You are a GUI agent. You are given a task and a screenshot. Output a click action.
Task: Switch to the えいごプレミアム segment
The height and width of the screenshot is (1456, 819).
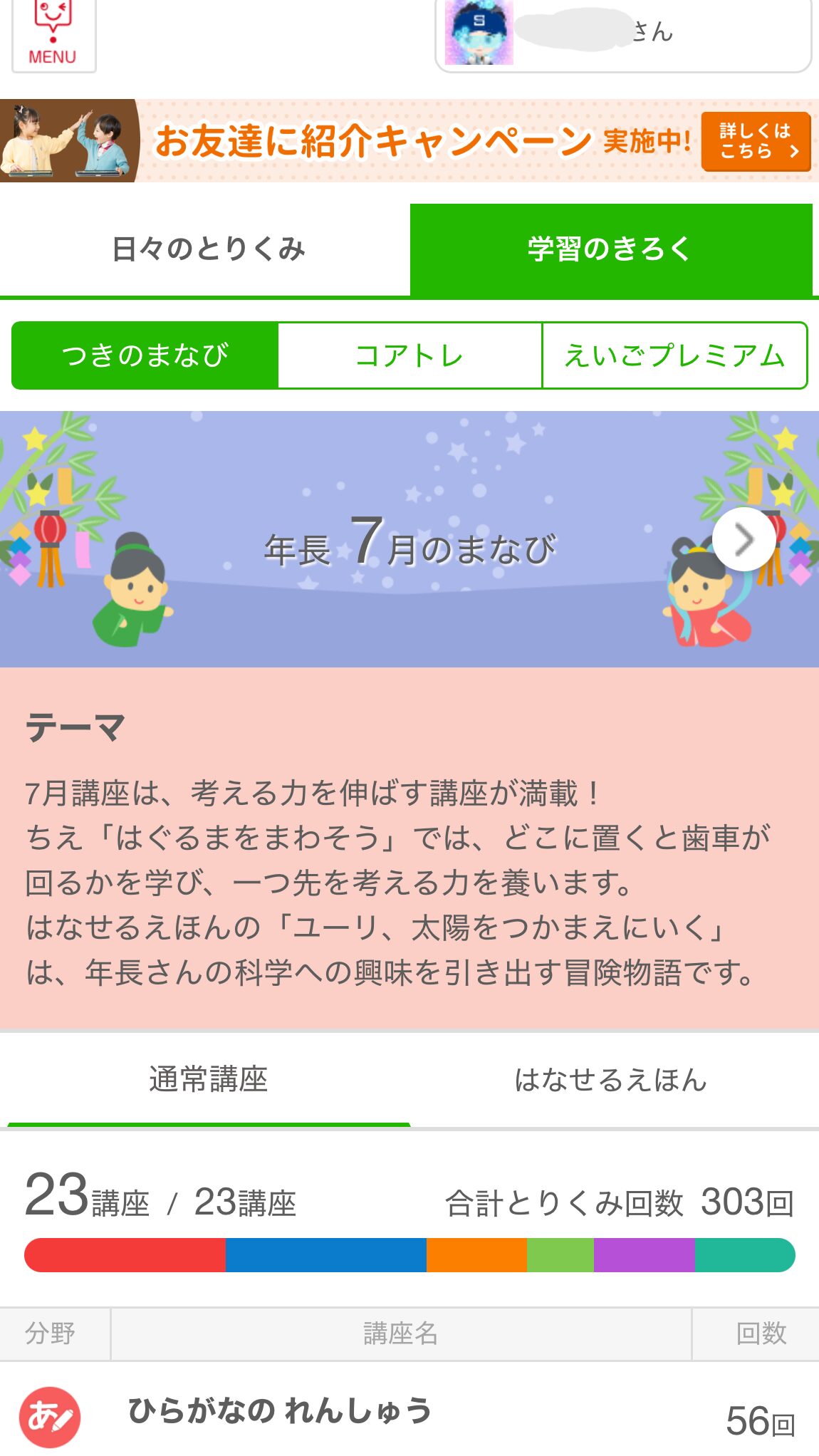tap(674, 355)
